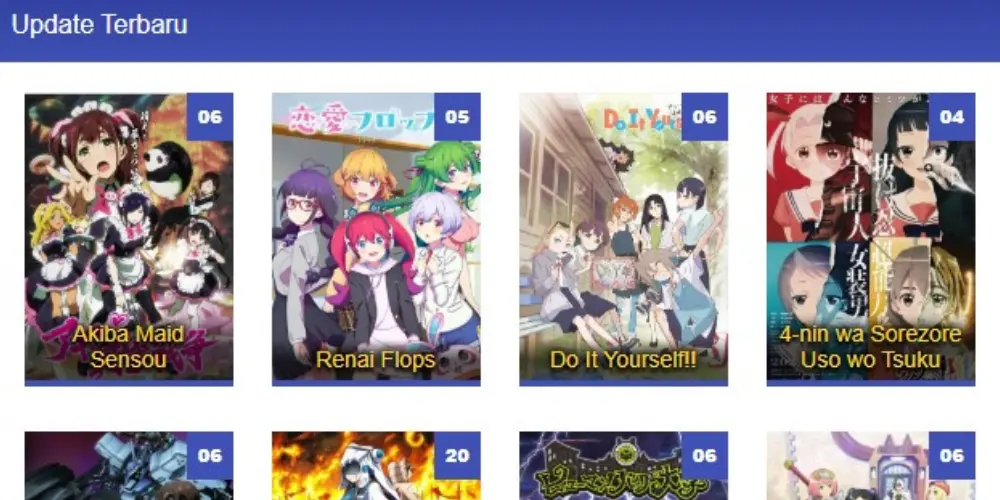Screen dimensions: 1000x500
Task: Open 4-nin wa Sorezore Uso wo Tsuku
Action: 870,238
